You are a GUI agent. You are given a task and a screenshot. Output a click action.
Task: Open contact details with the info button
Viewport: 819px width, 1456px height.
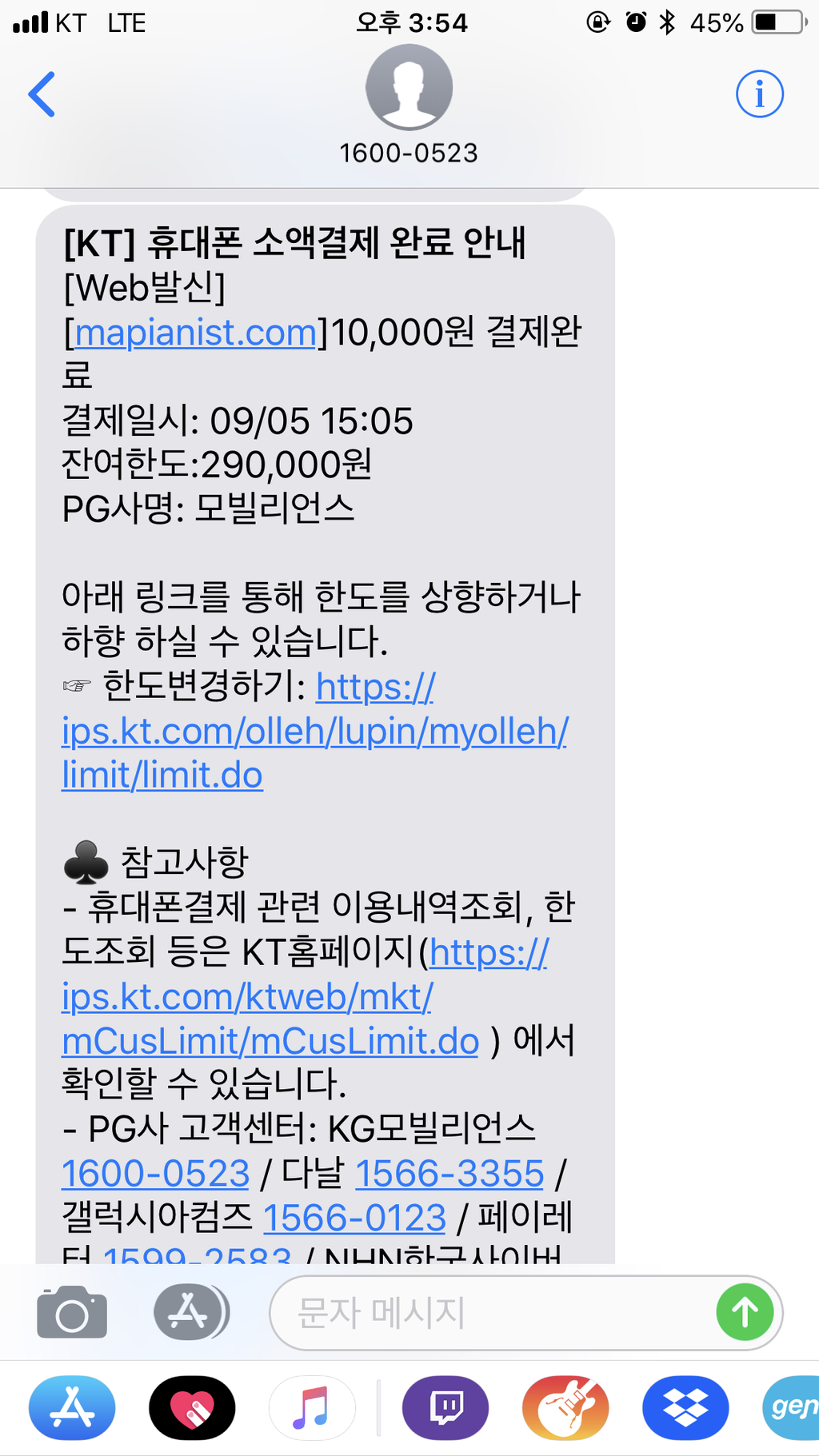pos(759,93)
